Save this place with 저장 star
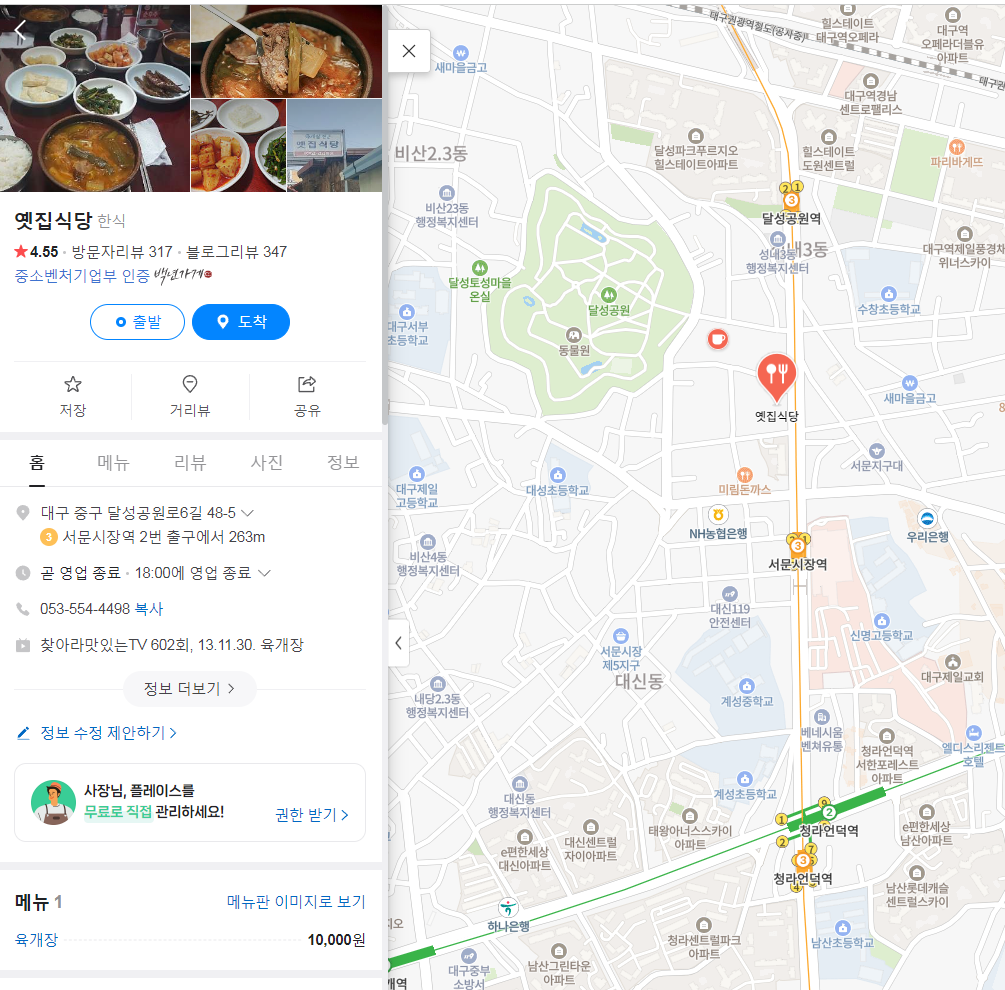Image resolution: width=1005 pixels, height=990 pixels. [x=72, y=396]
